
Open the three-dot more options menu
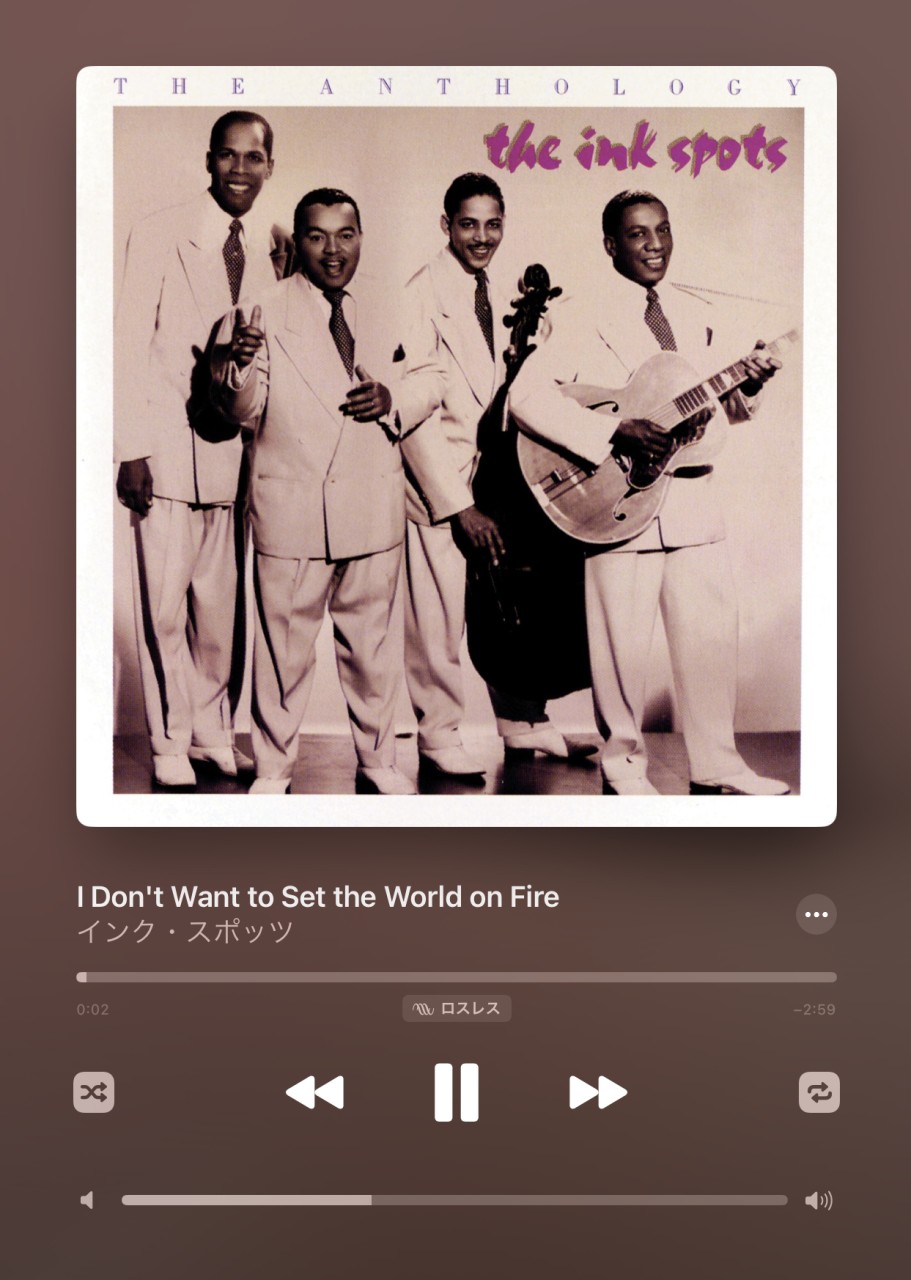click(816, 914)
